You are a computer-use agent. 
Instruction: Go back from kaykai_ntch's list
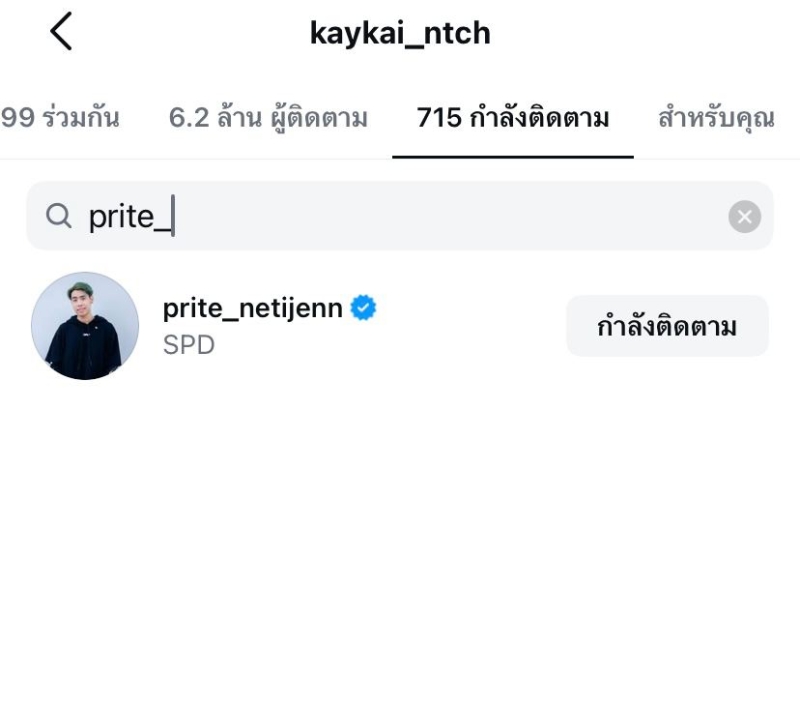click(x=61, y=33)
